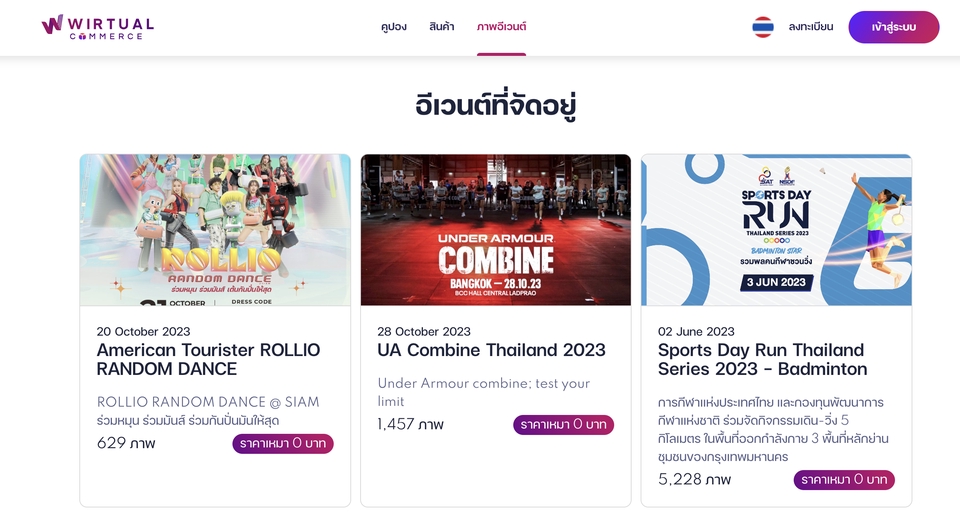Go to Wirtual Commerce home via logo
The height and width of the screenshot is (515, 960).
[98, 27]
